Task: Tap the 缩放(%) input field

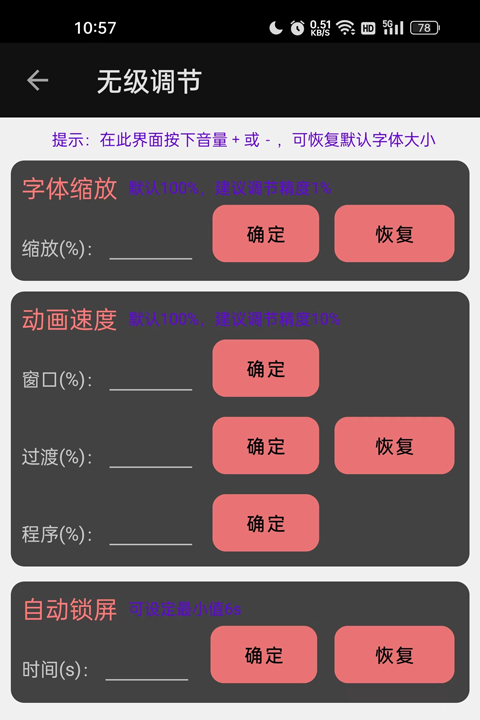Action: [151, 249]
